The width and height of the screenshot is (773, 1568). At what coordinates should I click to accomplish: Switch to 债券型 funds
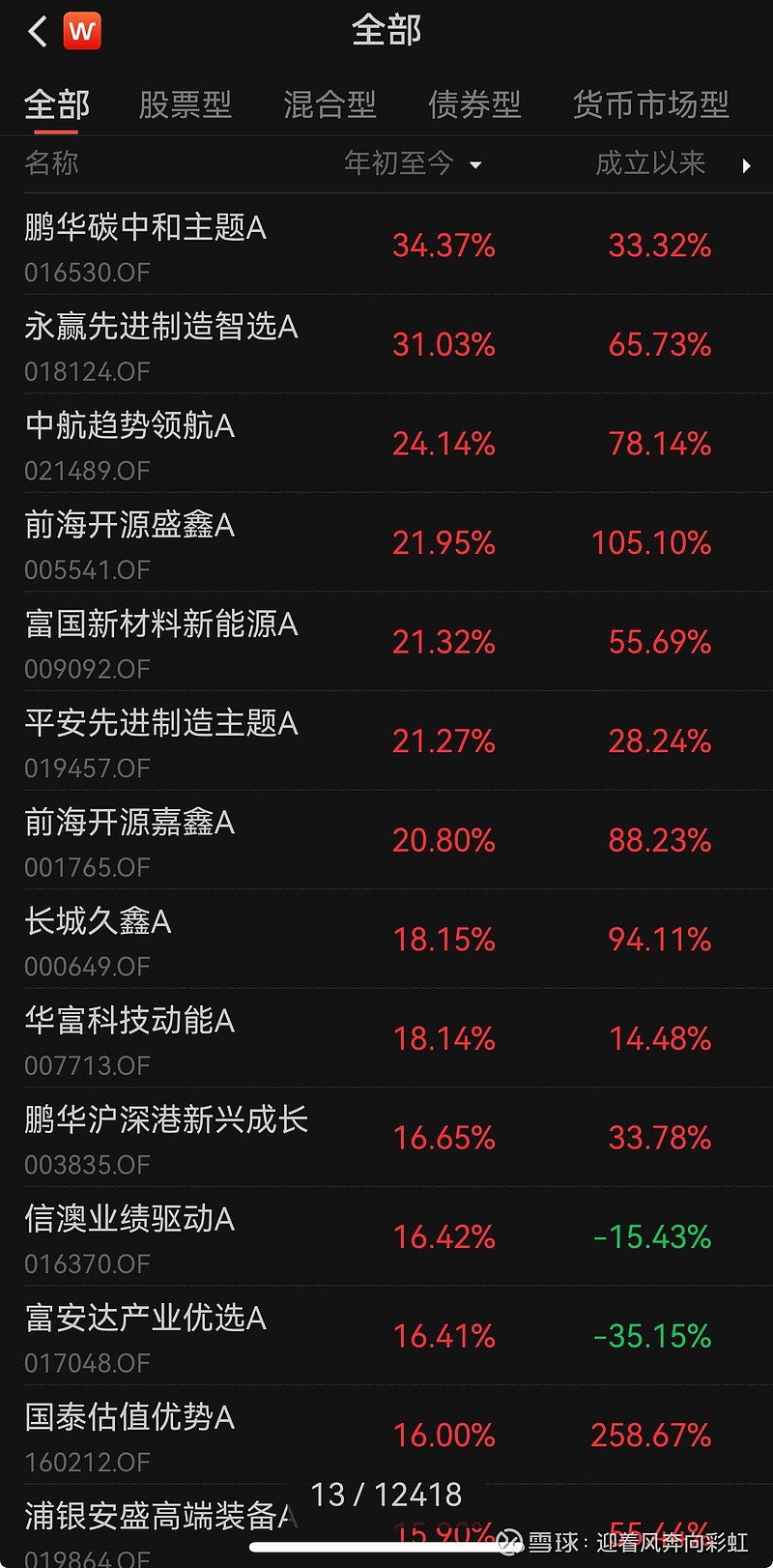(473, 104)
